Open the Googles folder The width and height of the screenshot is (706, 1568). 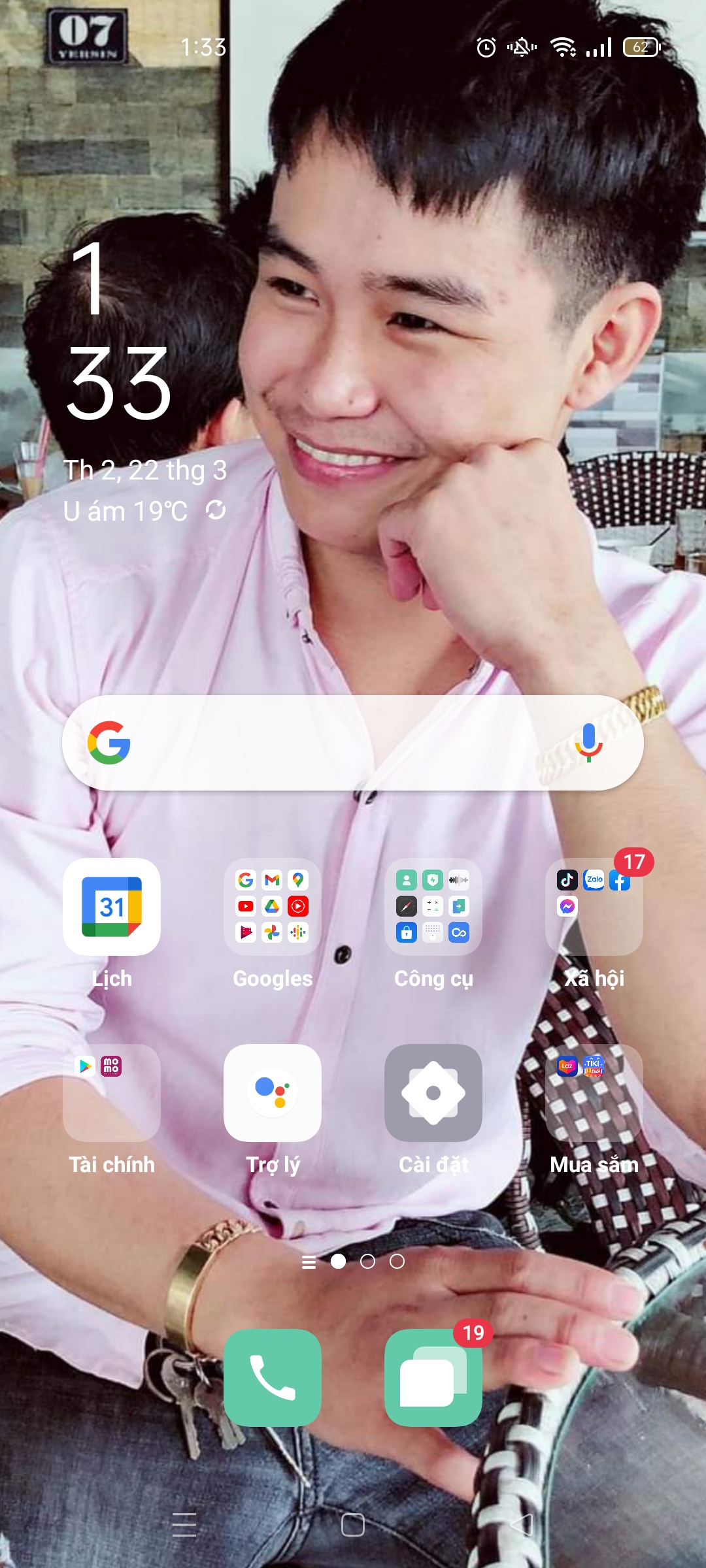[273, 907]
